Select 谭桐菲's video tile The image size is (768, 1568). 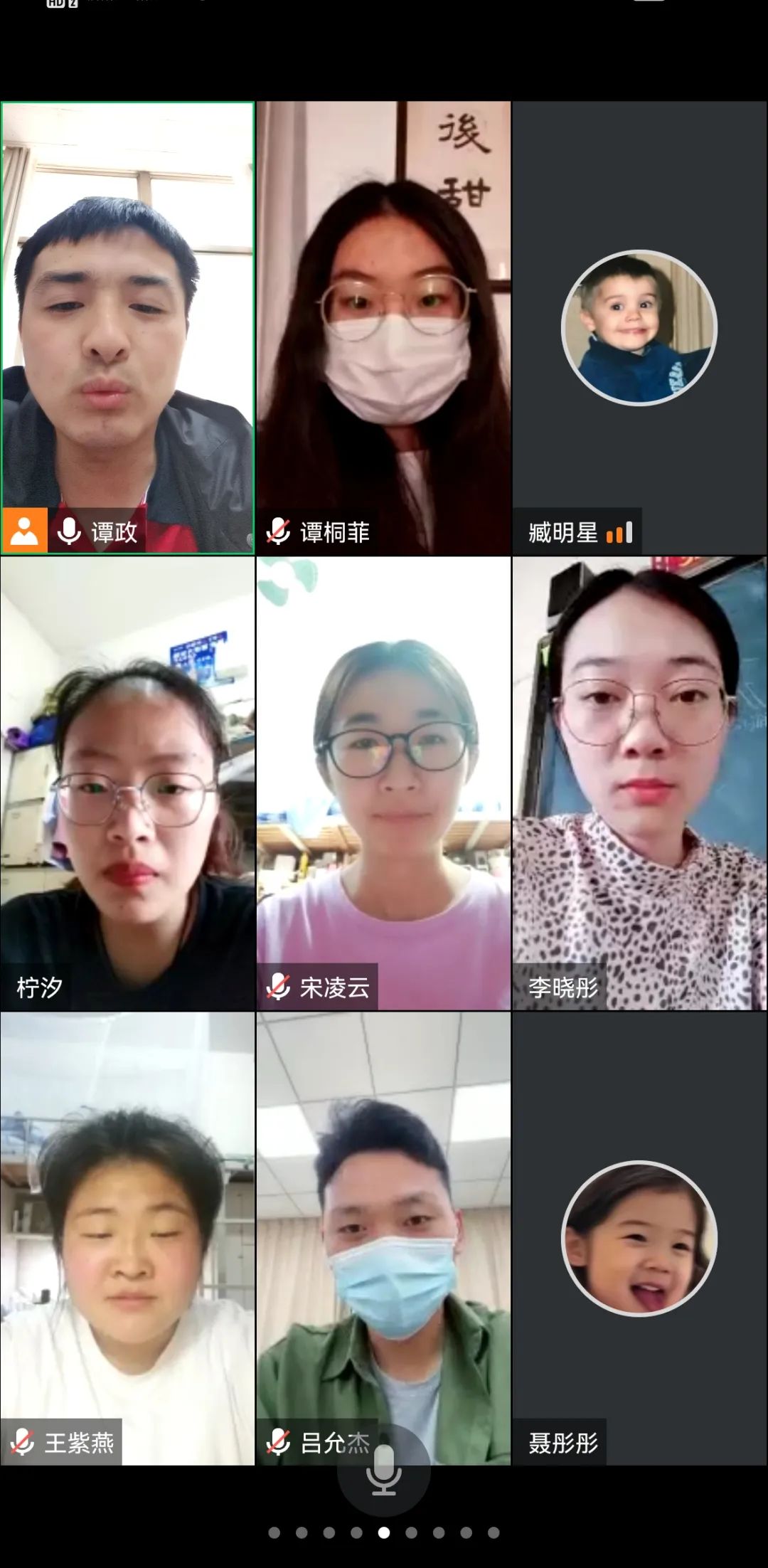click(383, 327)
